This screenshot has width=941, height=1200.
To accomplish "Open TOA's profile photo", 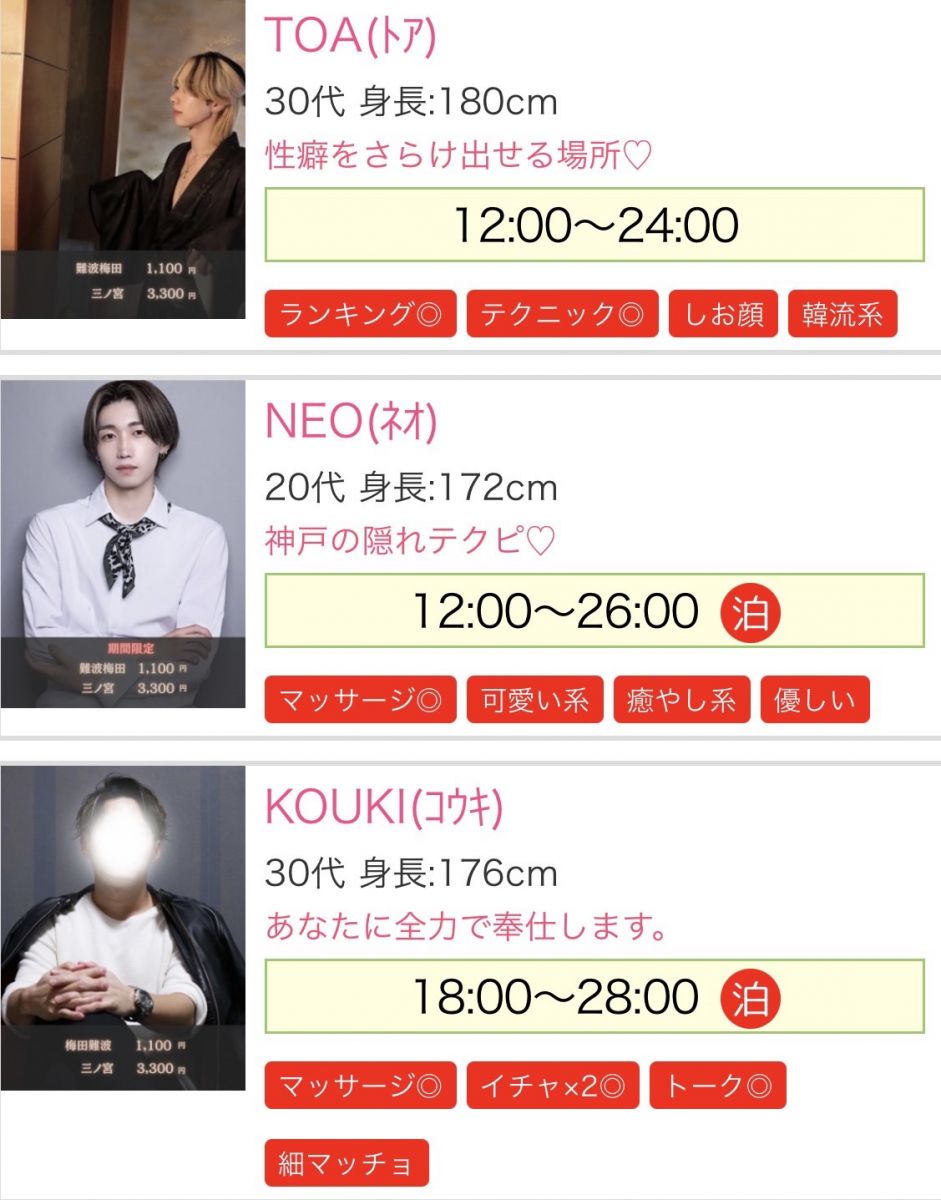I will coord(123,160).
